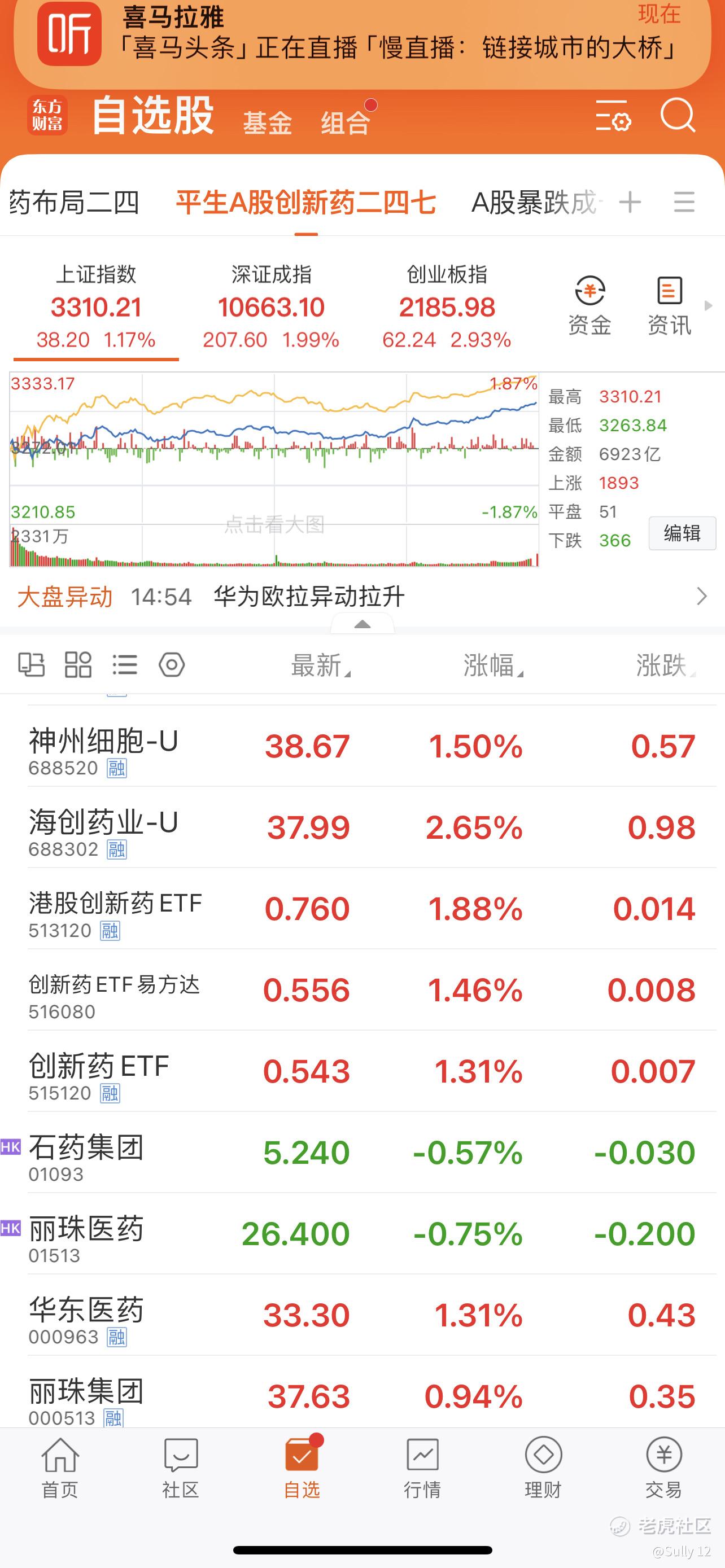Go to the 交易 tab
725x1568 pixels.
663,1468
